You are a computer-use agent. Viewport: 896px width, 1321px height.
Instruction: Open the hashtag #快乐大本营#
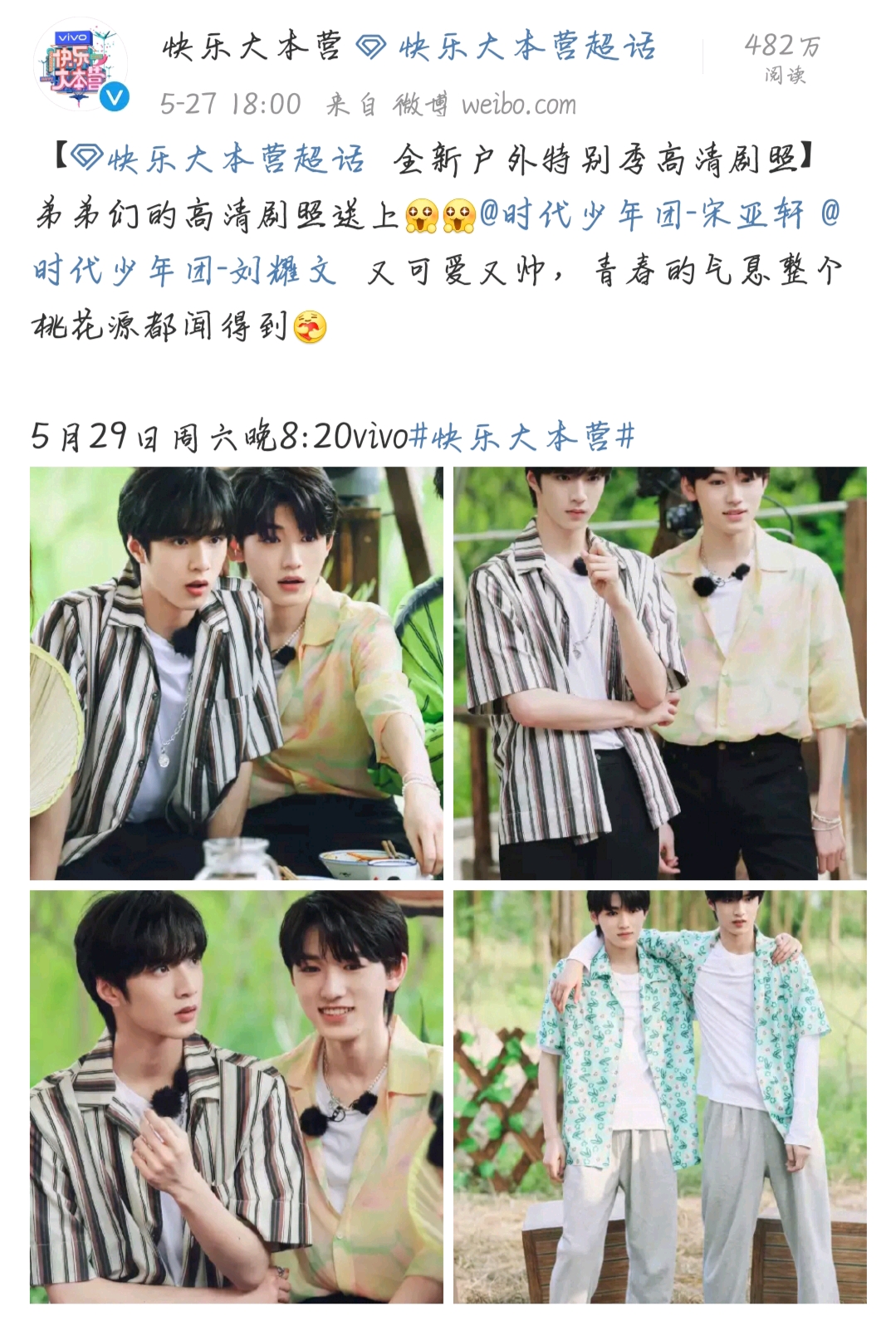[523, 436]
